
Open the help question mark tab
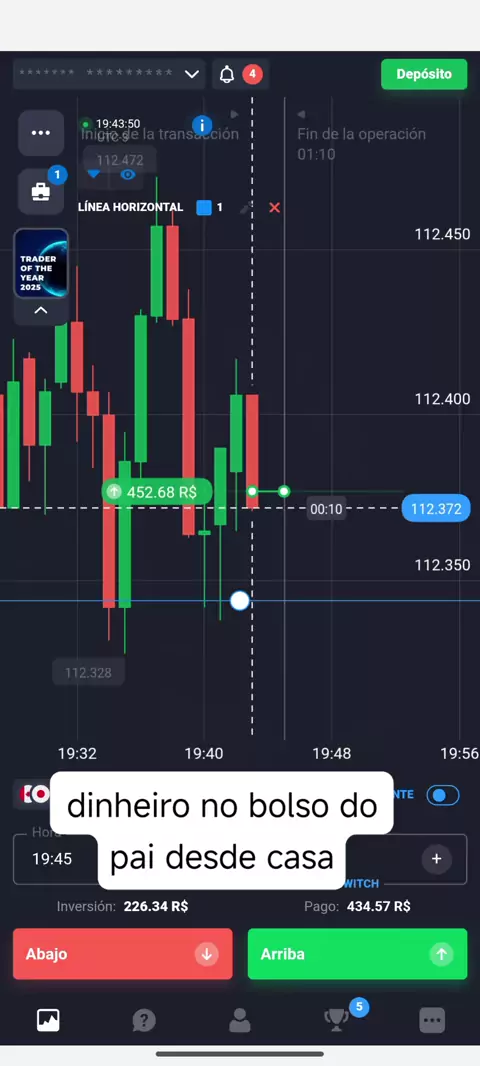point(143,1020)
